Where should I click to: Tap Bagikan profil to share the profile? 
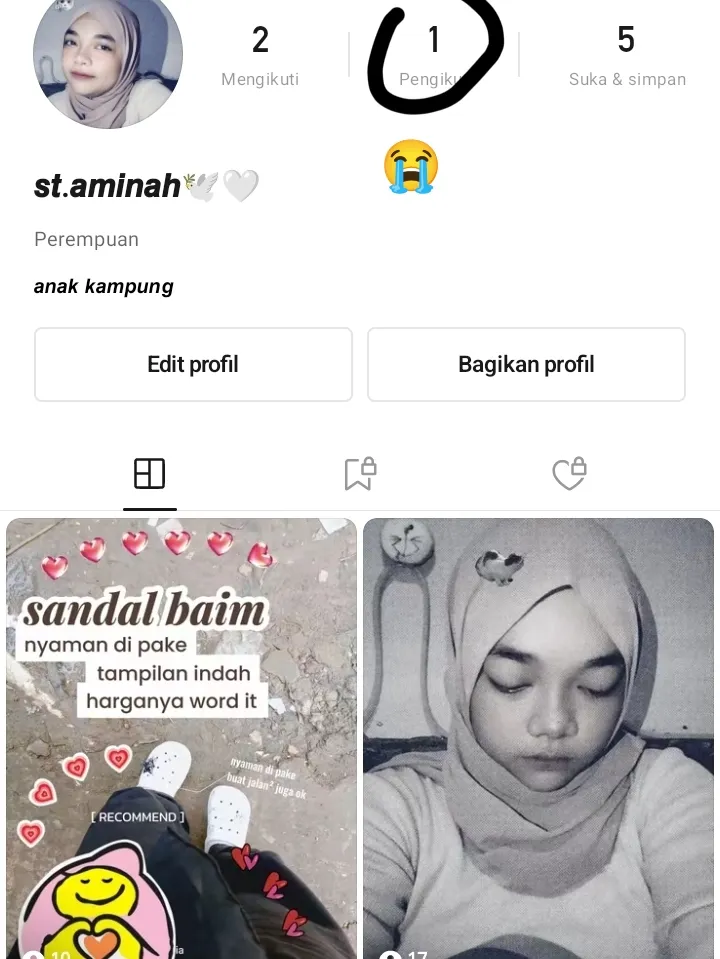point(526,365)
